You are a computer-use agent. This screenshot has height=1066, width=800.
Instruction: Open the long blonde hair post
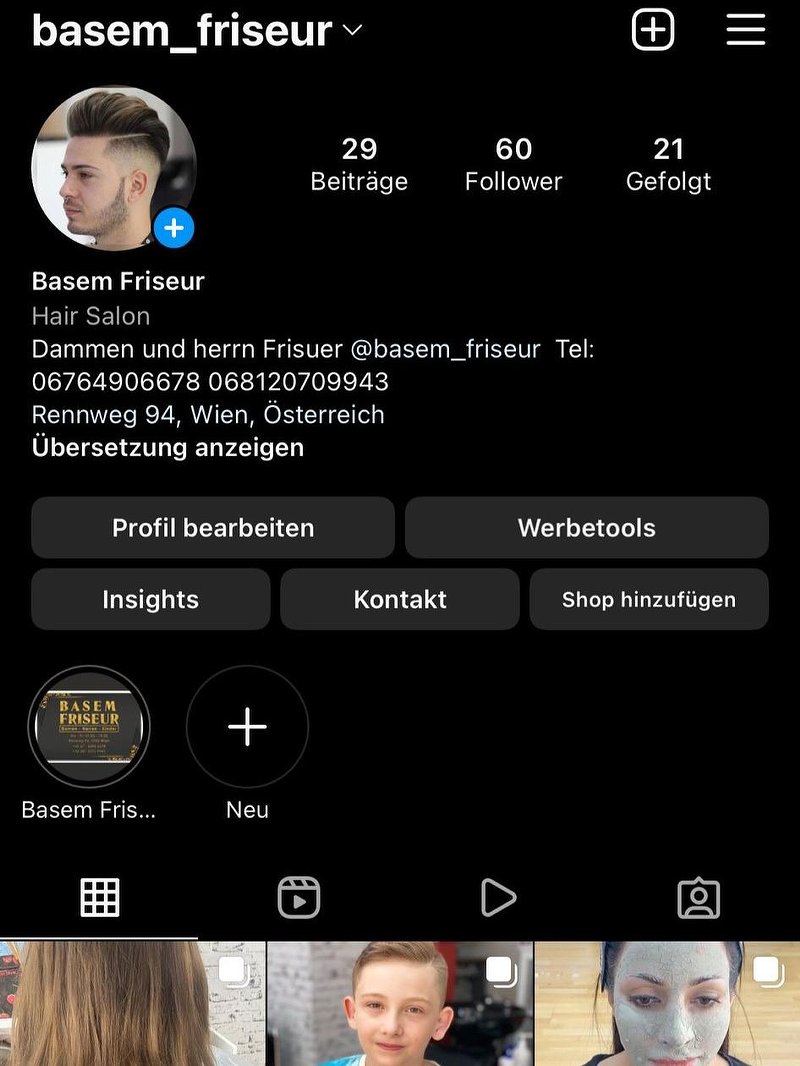(x=132, y=1004)
